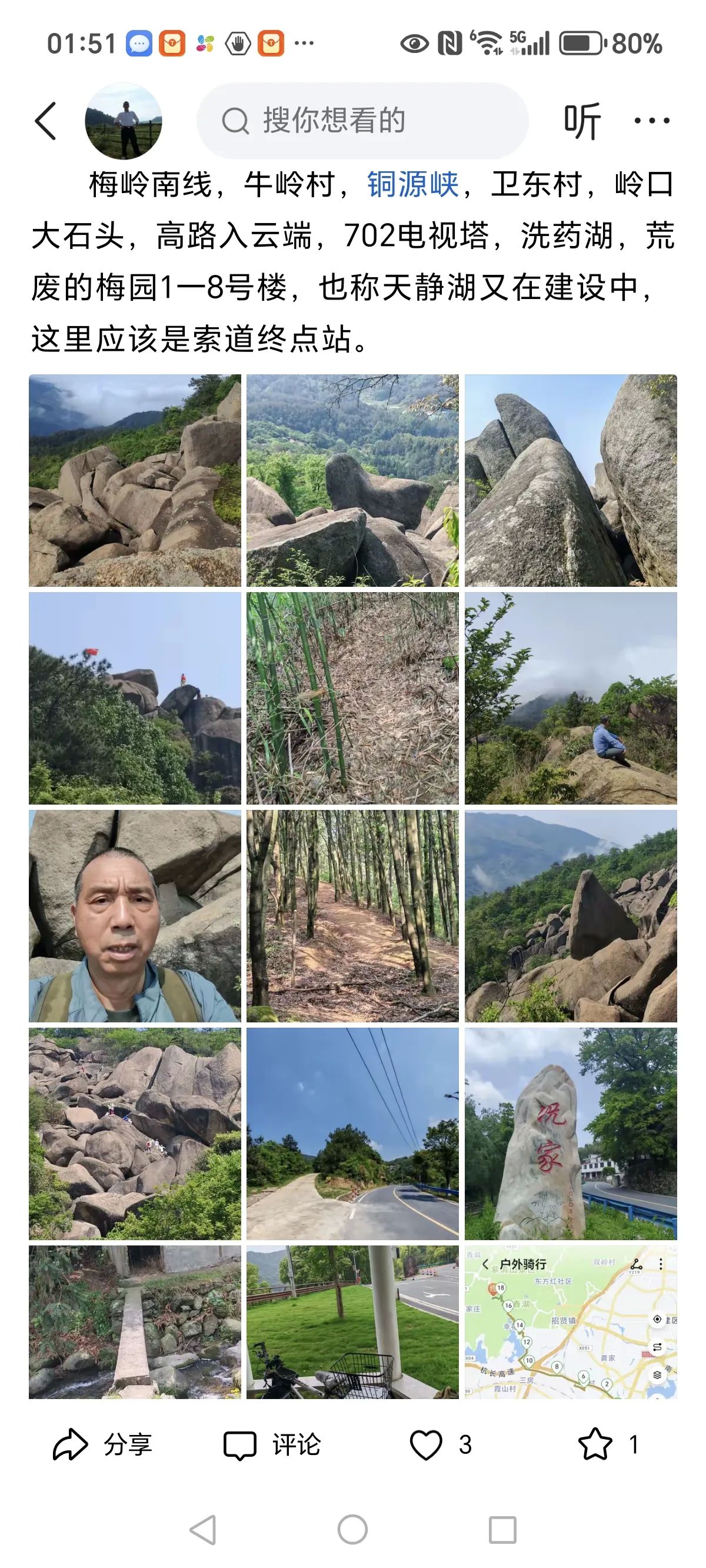Screen dimensions: 706x1568
Task: Go to the system home screen
Action: point(352,1529)
